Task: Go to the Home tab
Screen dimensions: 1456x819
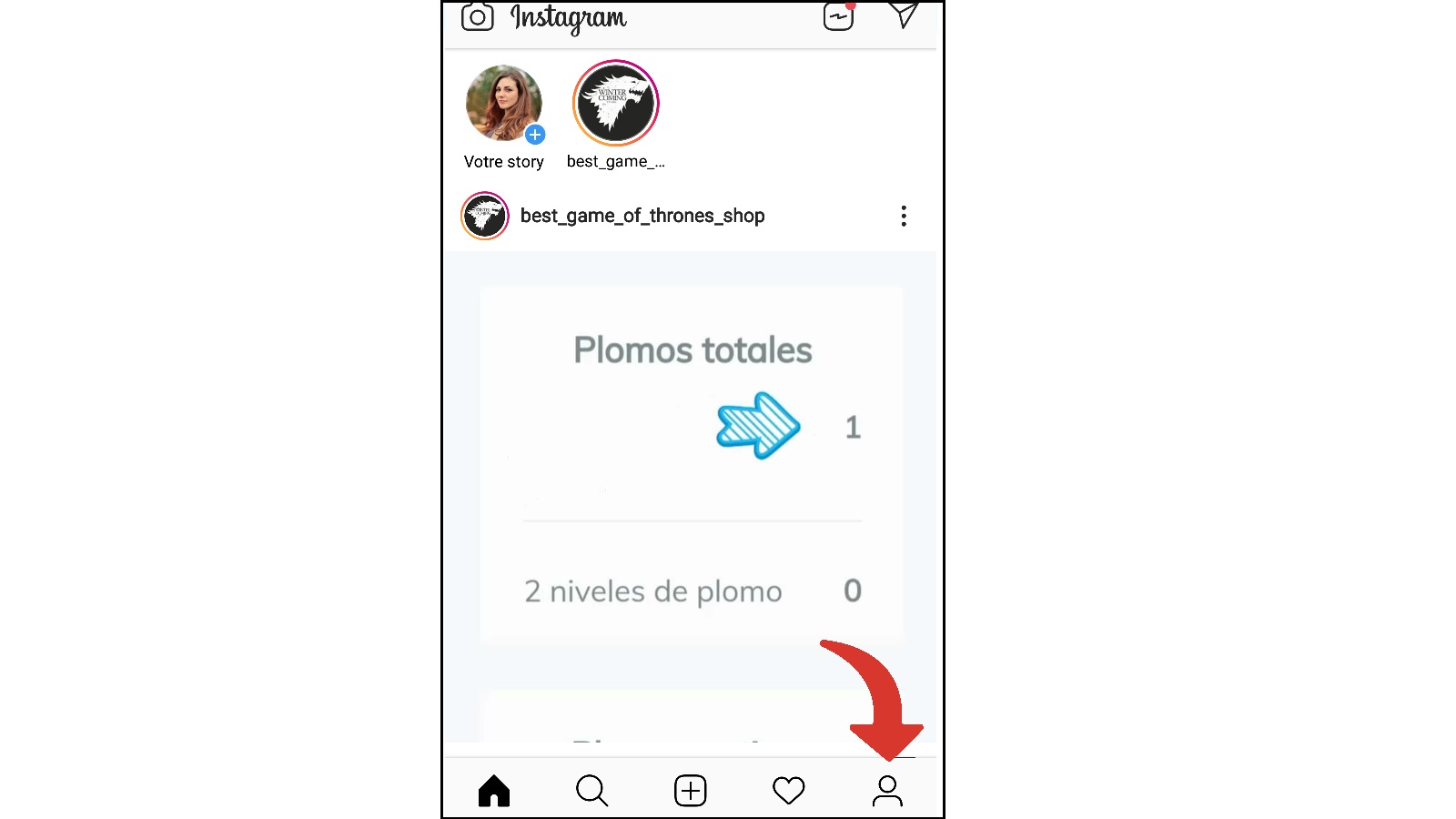Action: (494, 790)
